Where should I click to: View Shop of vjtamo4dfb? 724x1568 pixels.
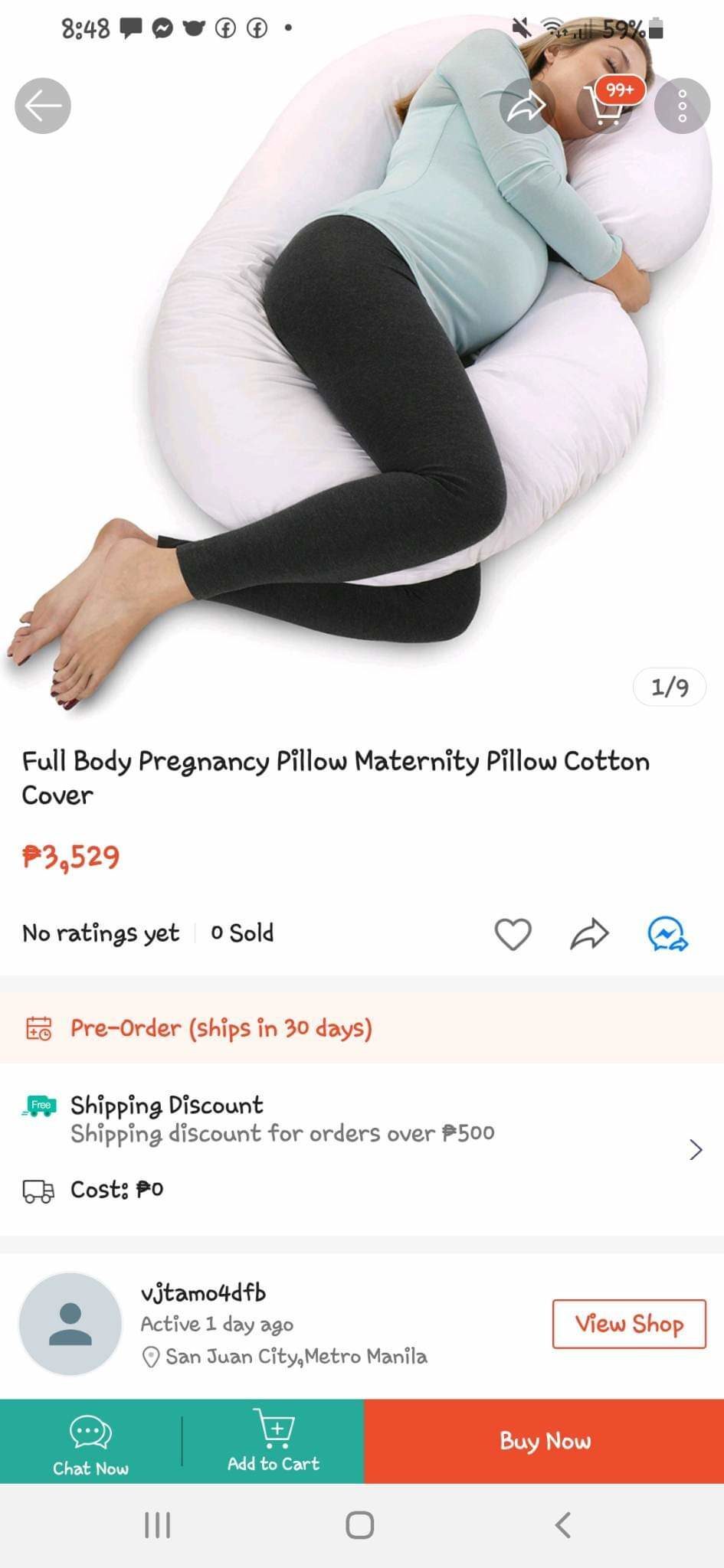tap(628, 1324)
